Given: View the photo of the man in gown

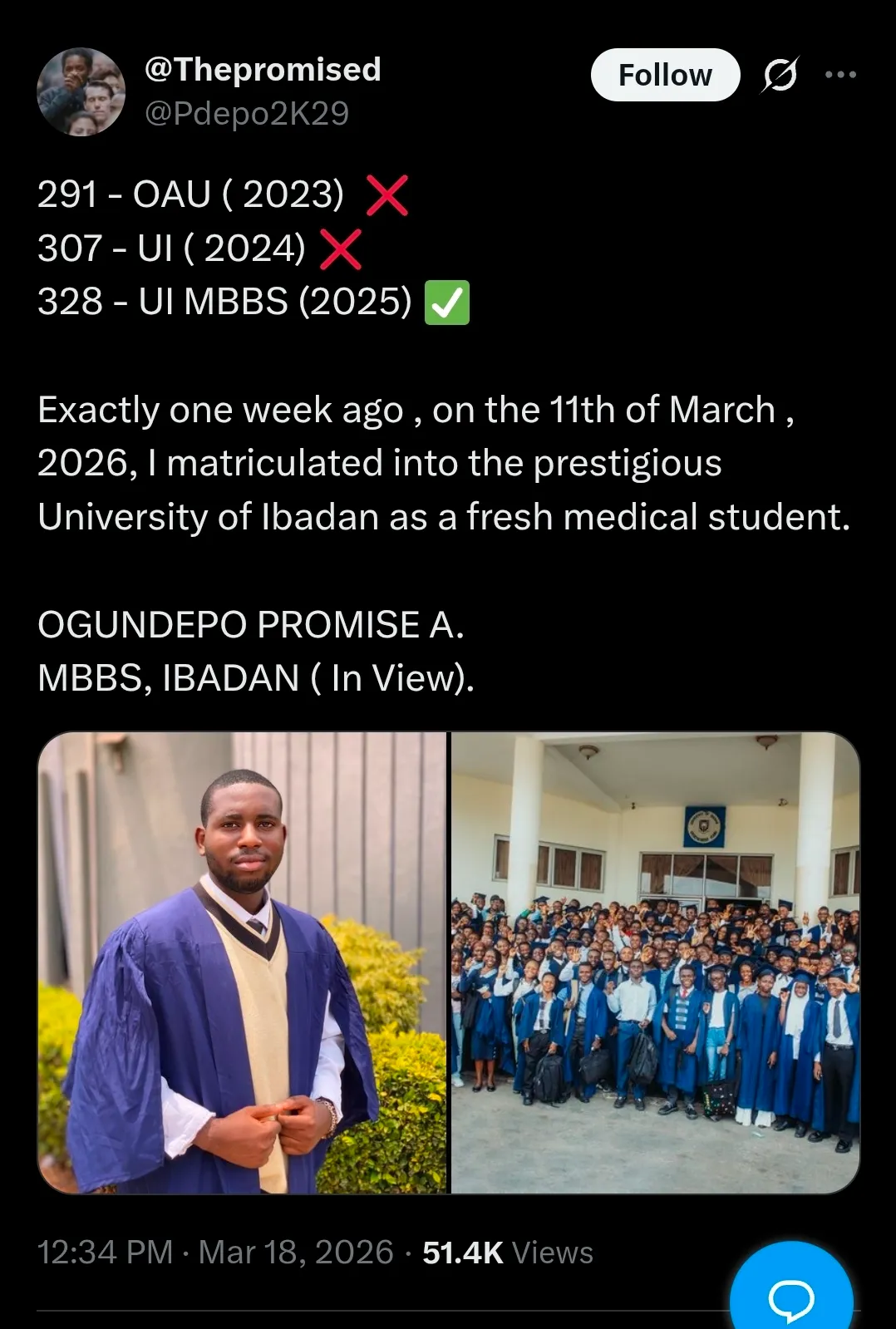Looking at the screenshot, I should click(x=242, y=962).
